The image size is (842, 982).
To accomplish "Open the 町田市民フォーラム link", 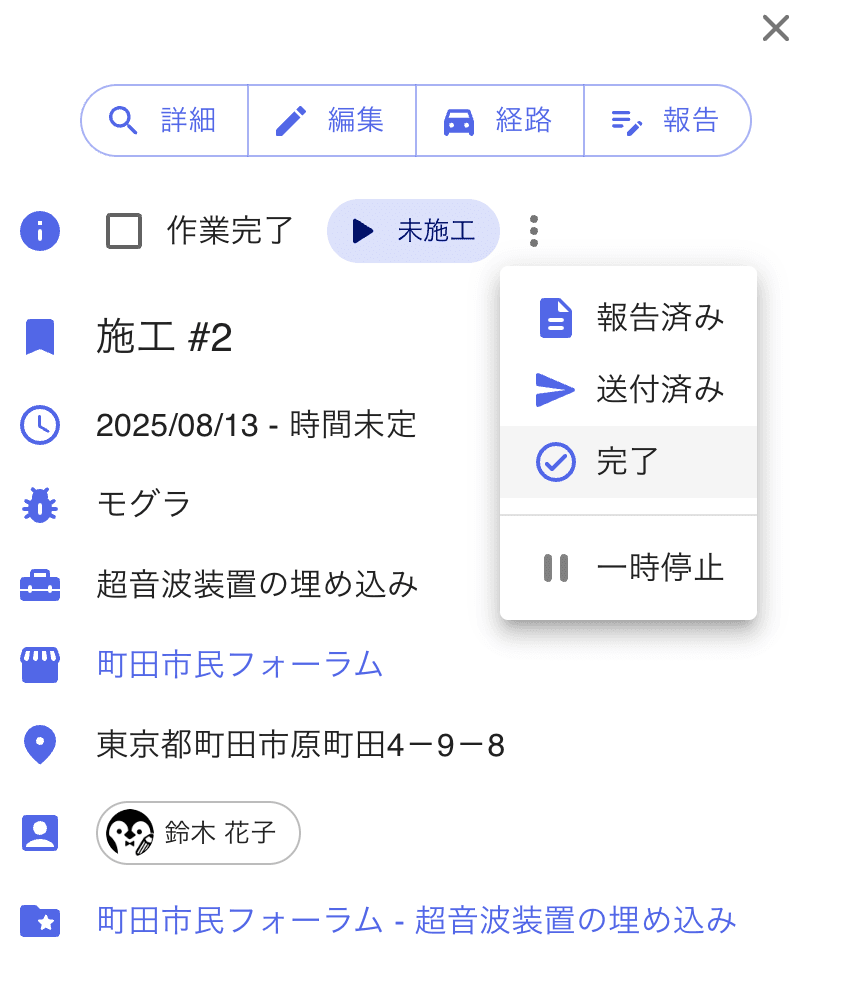I will pos(240,664).
